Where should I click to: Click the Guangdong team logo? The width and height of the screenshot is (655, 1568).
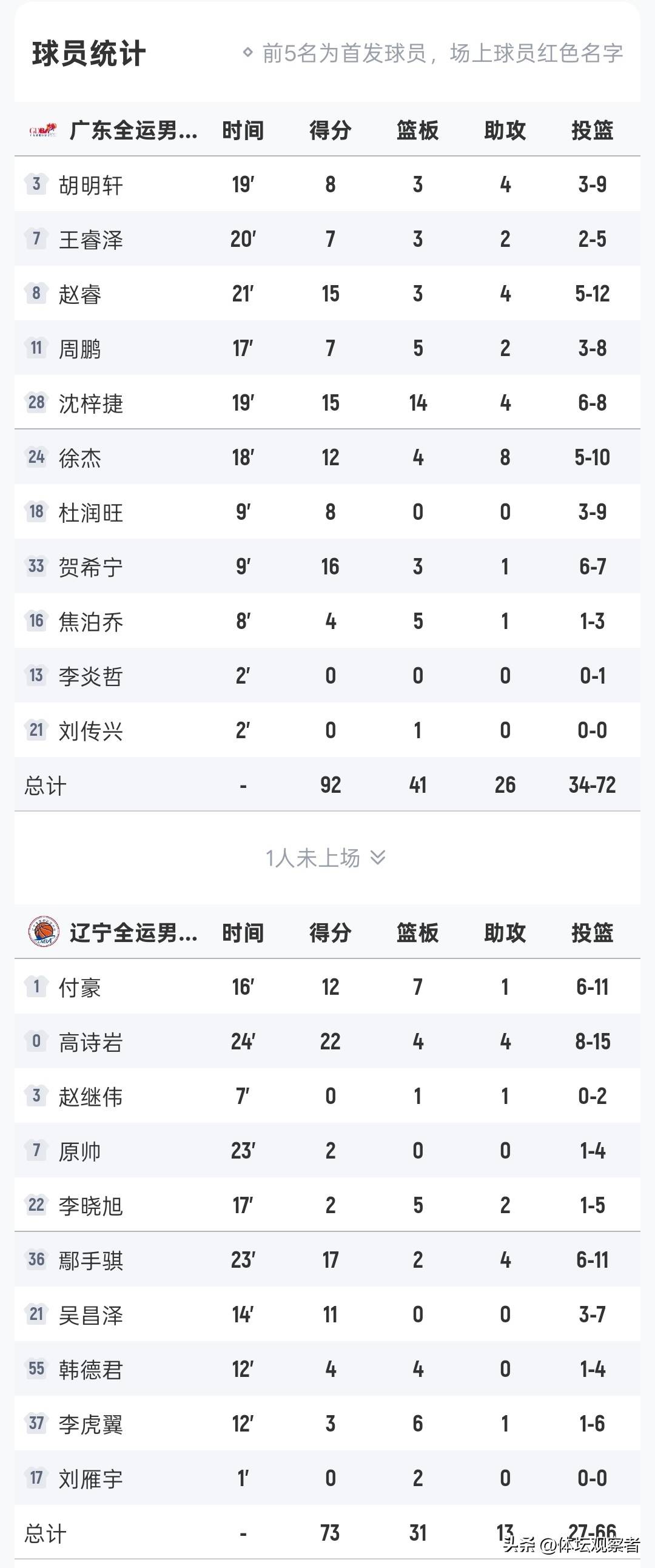pos(43,129)
